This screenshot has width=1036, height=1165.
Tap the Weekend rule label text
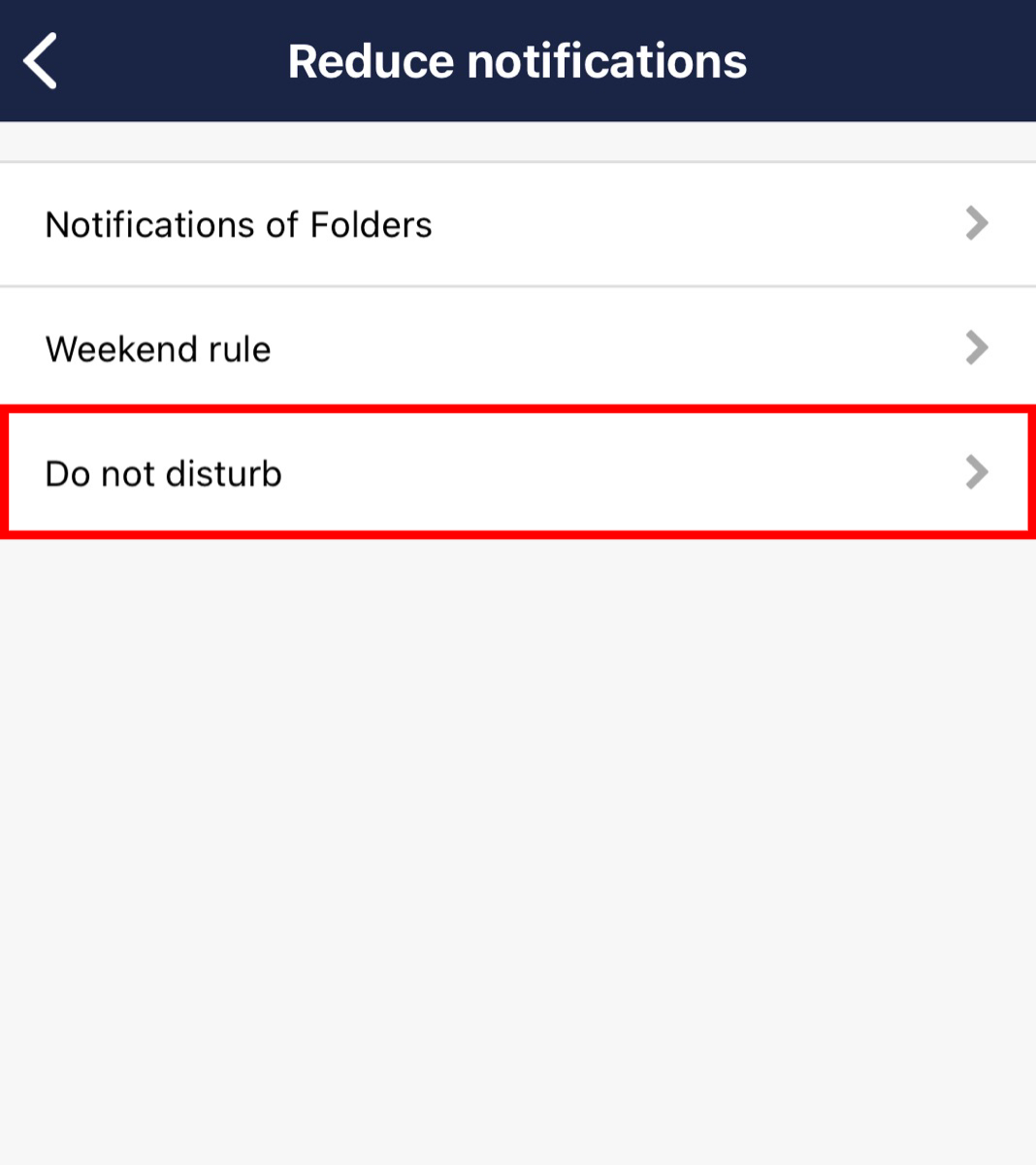tap(158, 348)
